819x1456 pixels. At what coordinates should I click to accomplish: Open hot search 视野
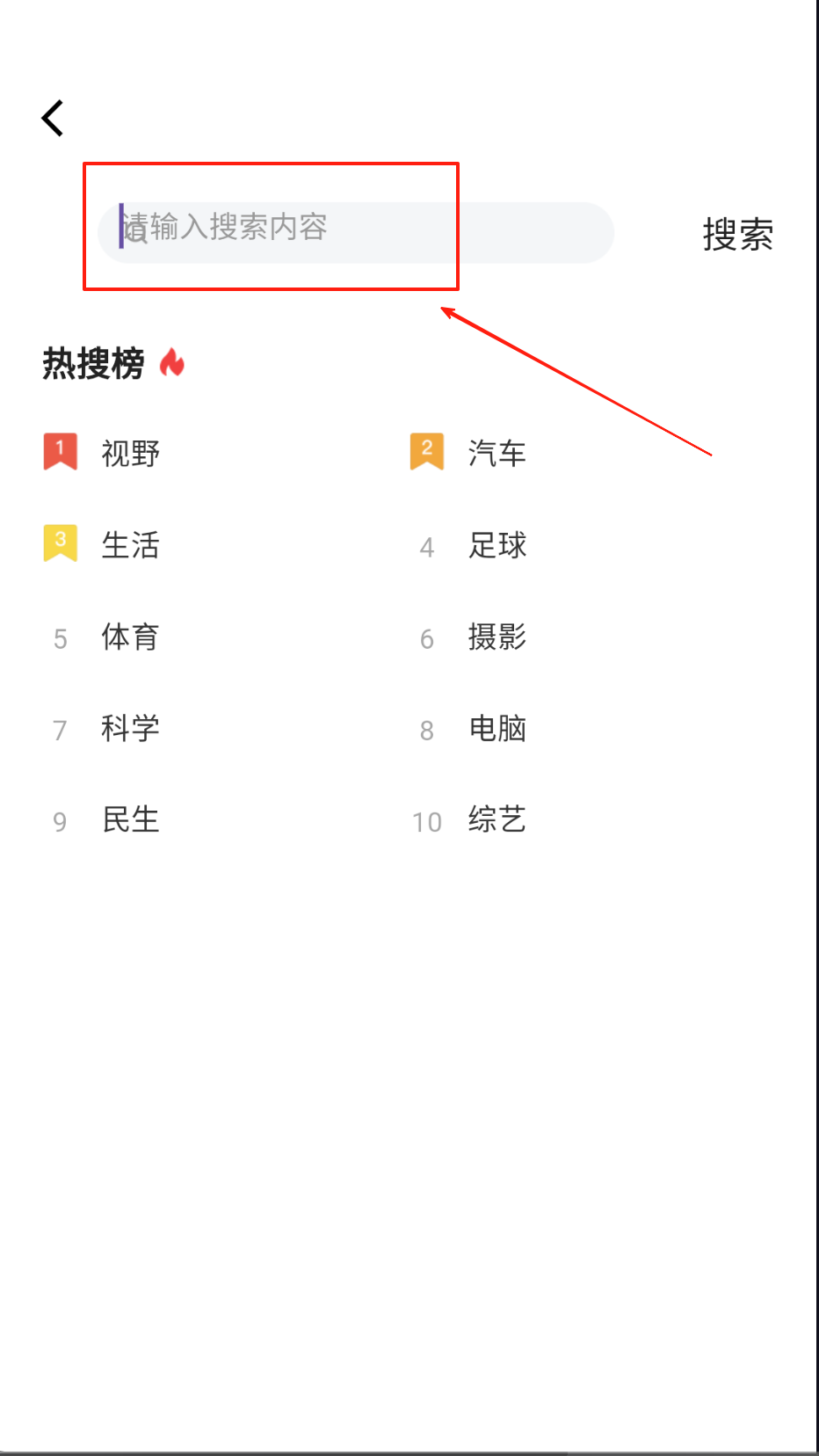coord(130,454)
